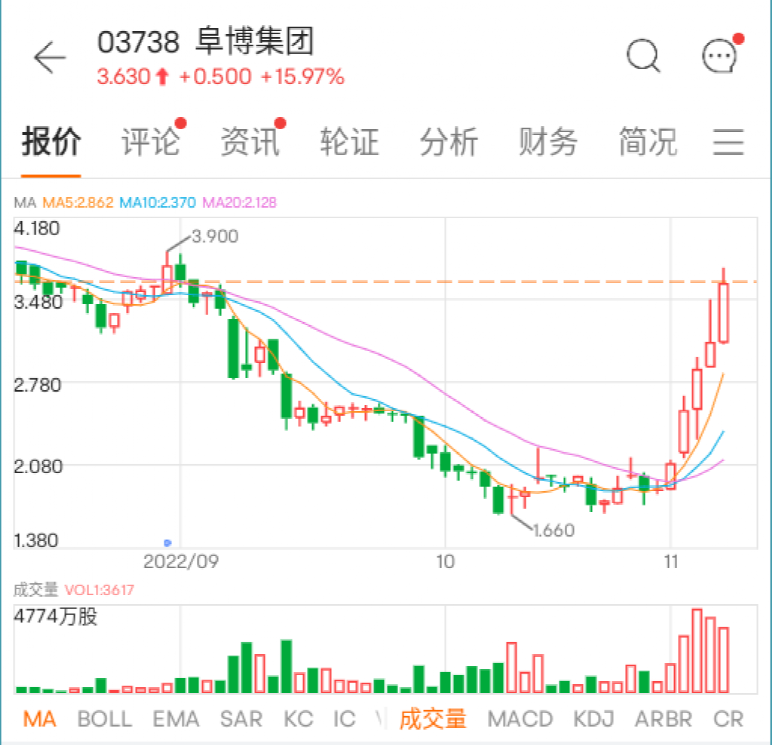Viewport: 772px width, 745px height.
Task: Select the KC indicator
Action: [297, 718]
